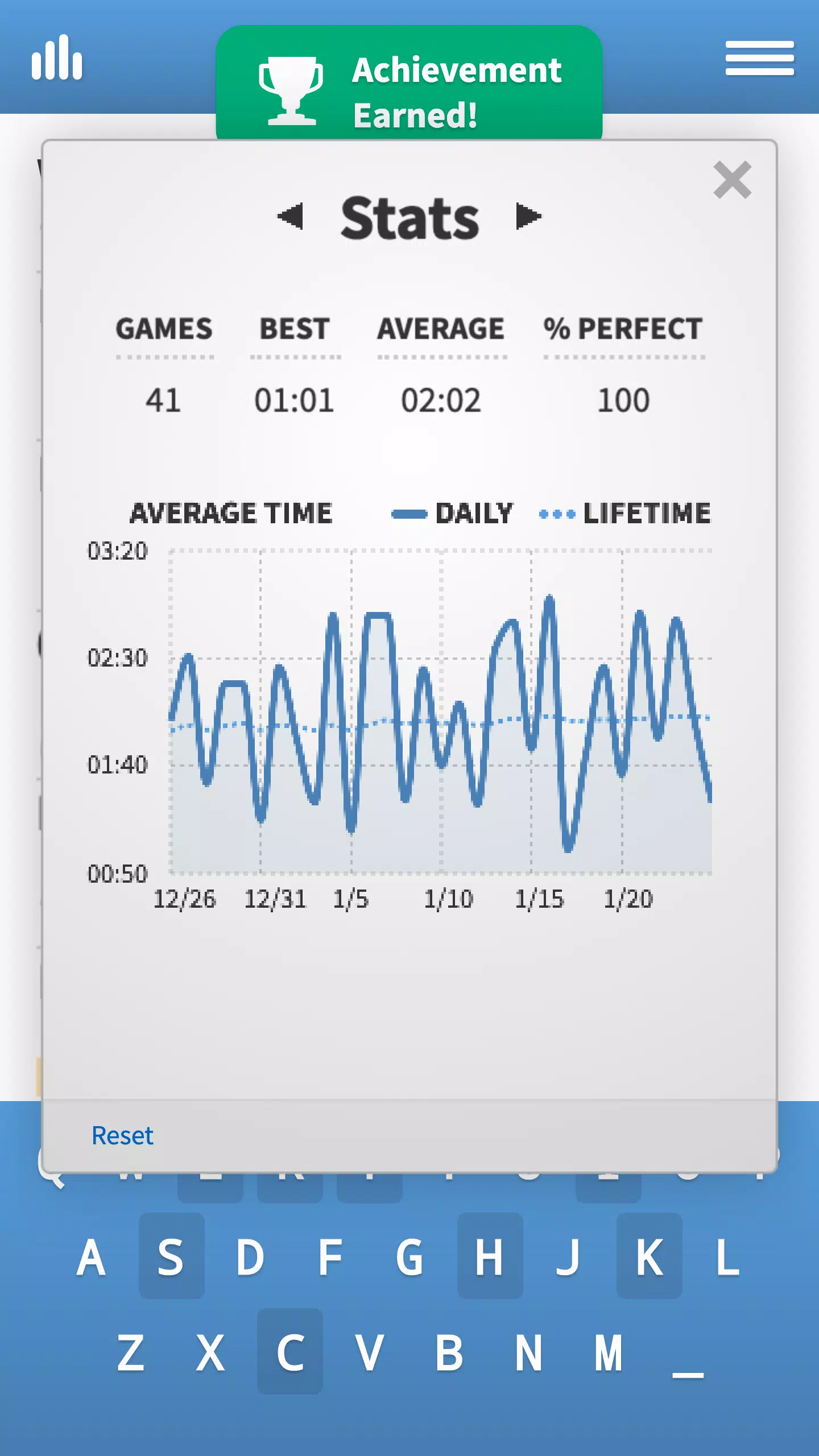Screen dimensions: 819x1456
Task: Hit the letter B key
Action: 449,1354
